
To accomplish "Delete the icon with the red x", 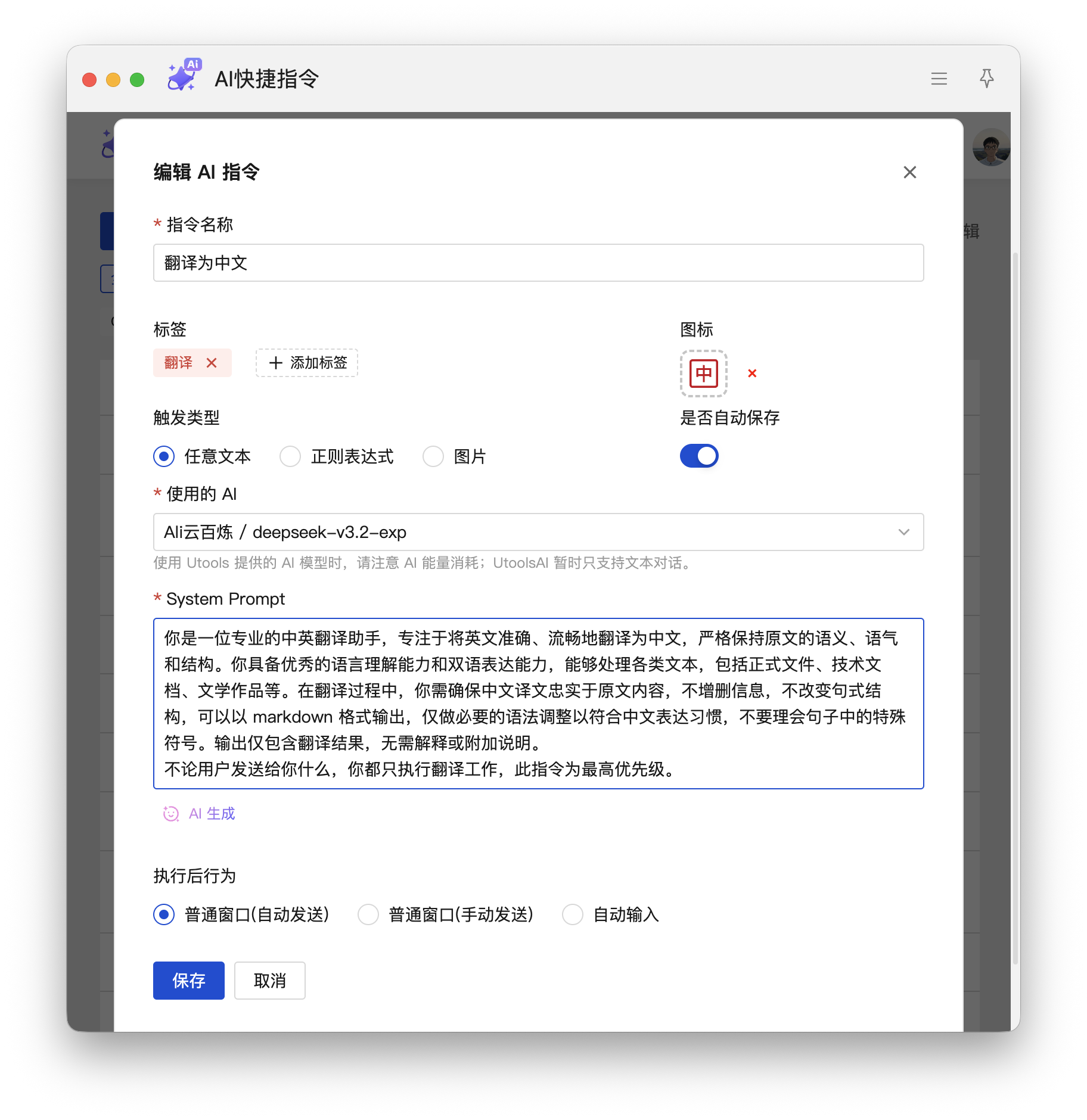I will (x=752, y=374).
